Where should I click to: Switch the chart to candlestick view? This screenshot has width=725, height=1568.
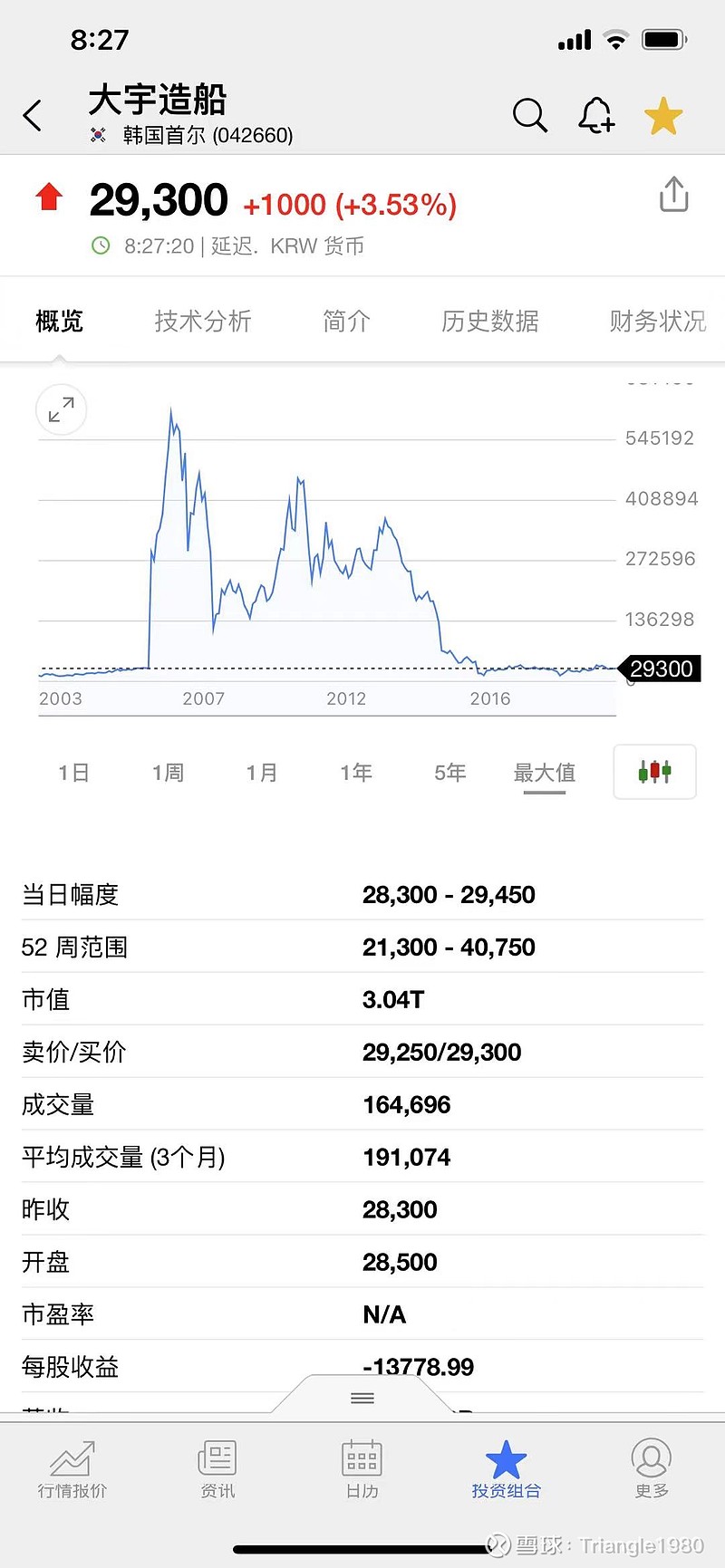(x=654, y=772)
